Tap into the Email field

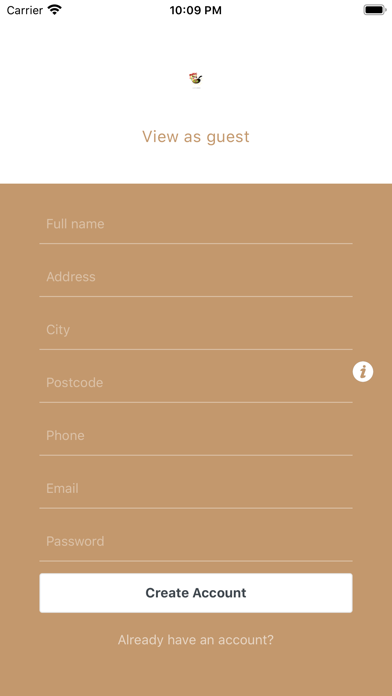pyautogui.click(x=196, y=488)
